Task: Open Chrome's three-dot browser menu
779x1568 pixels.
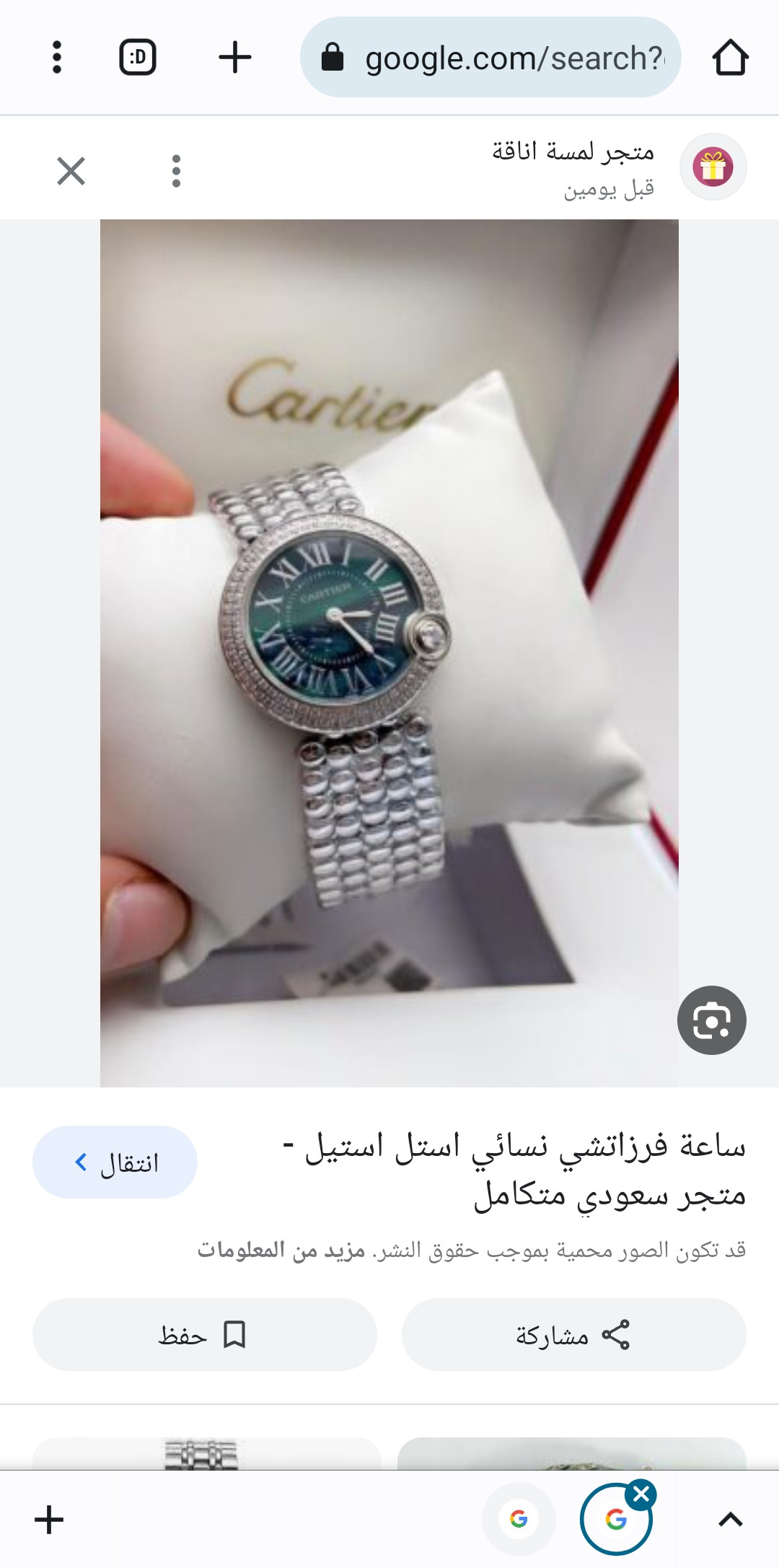Action: tap(55, 57)
